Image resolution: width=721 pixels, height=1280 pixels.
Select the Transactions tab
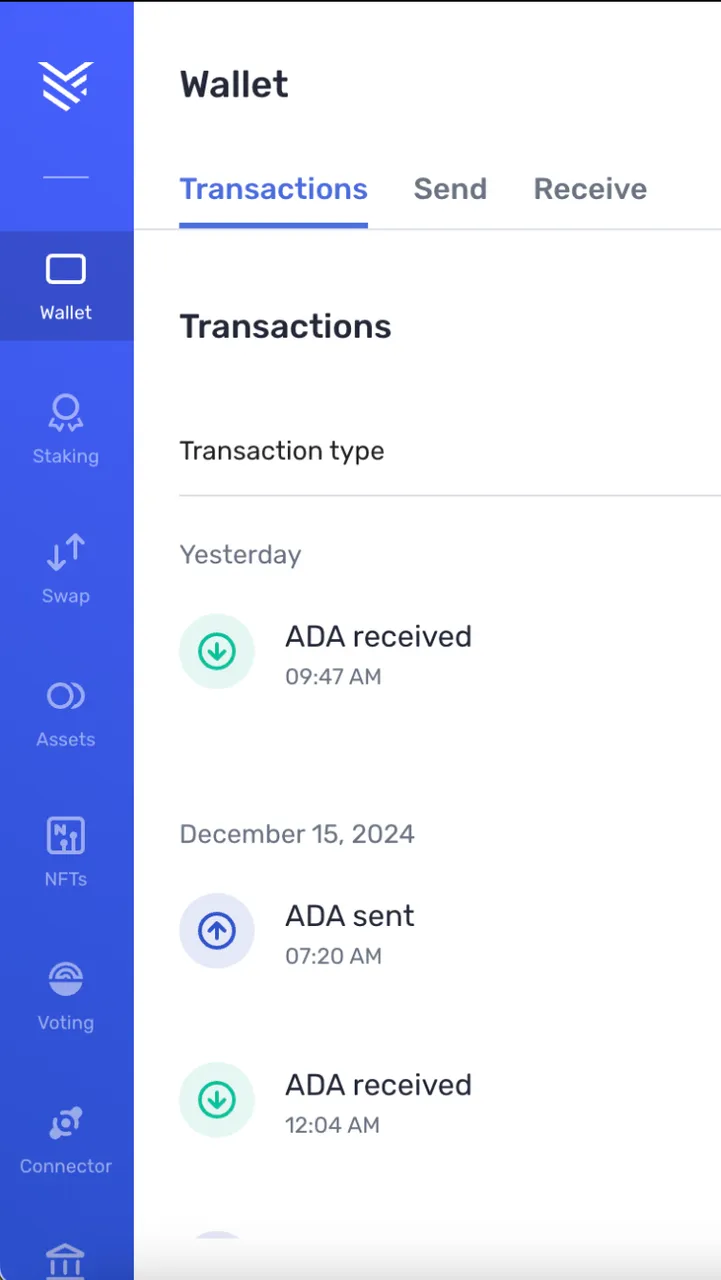274,189
